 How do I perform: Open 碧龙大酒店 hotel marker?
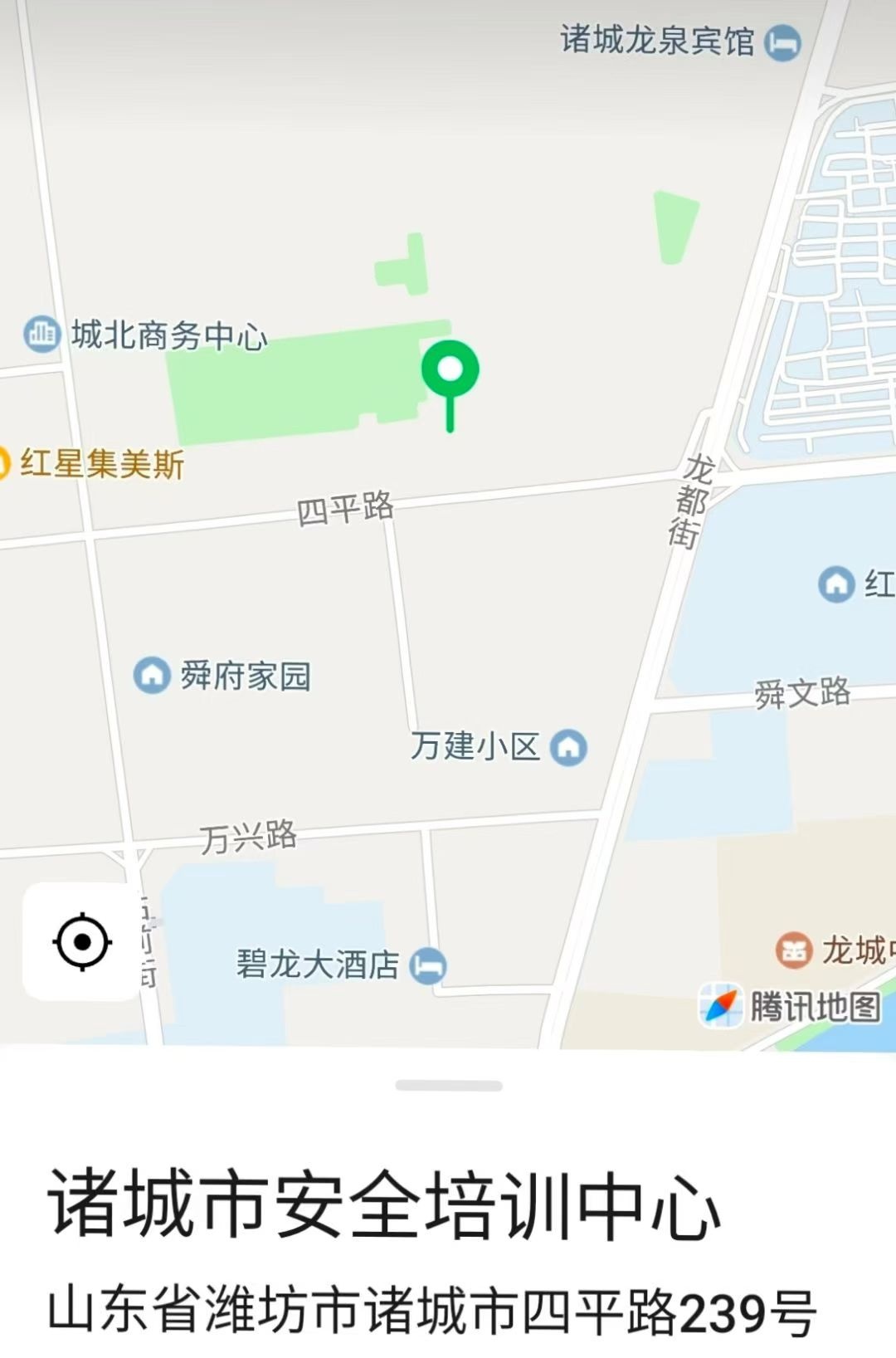point(428,965)
